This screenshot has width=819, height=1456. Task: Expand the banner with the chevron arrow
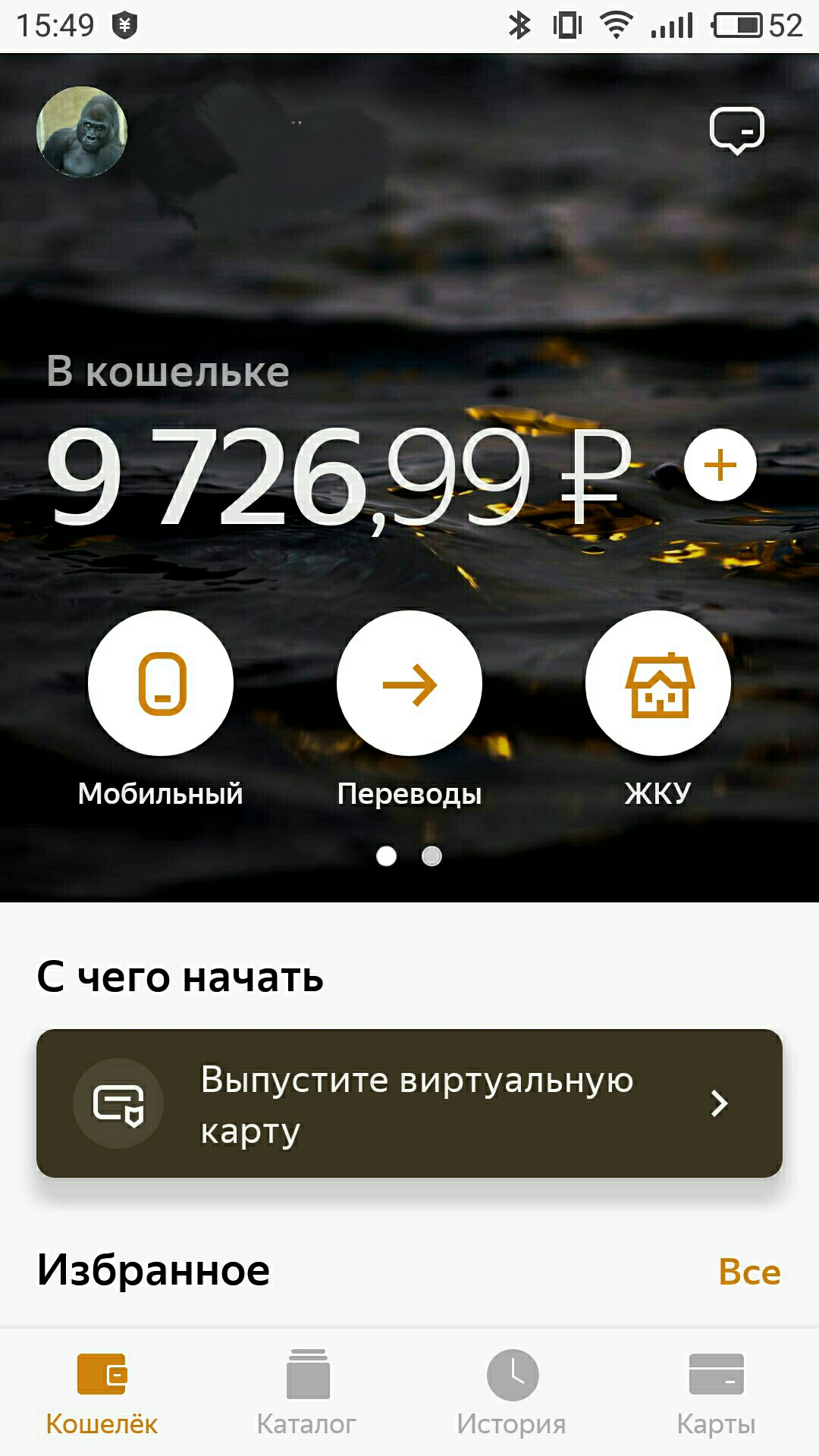718,1103
